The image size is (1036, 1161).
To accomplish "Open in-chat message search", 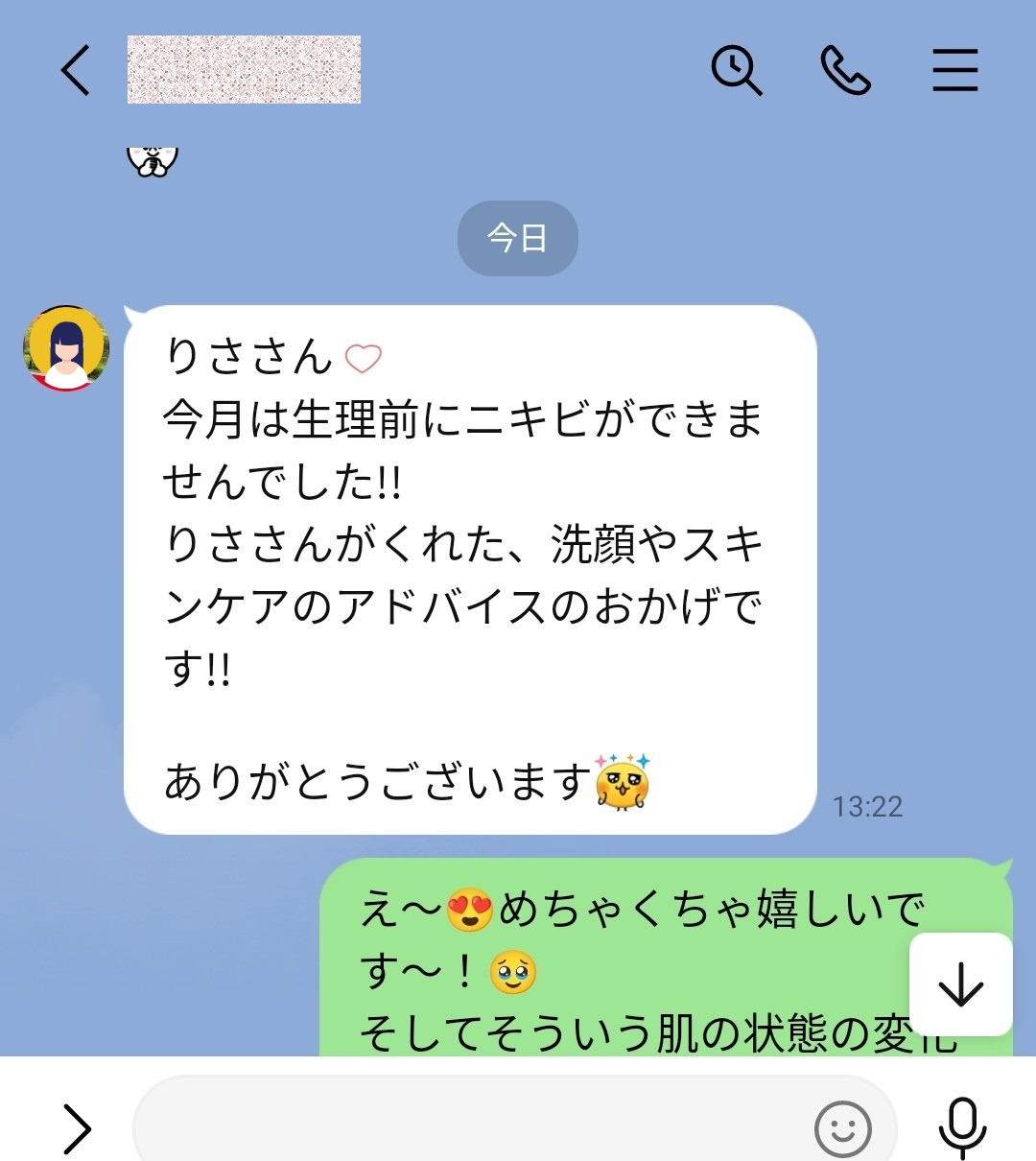I will [x=736, y=71].
